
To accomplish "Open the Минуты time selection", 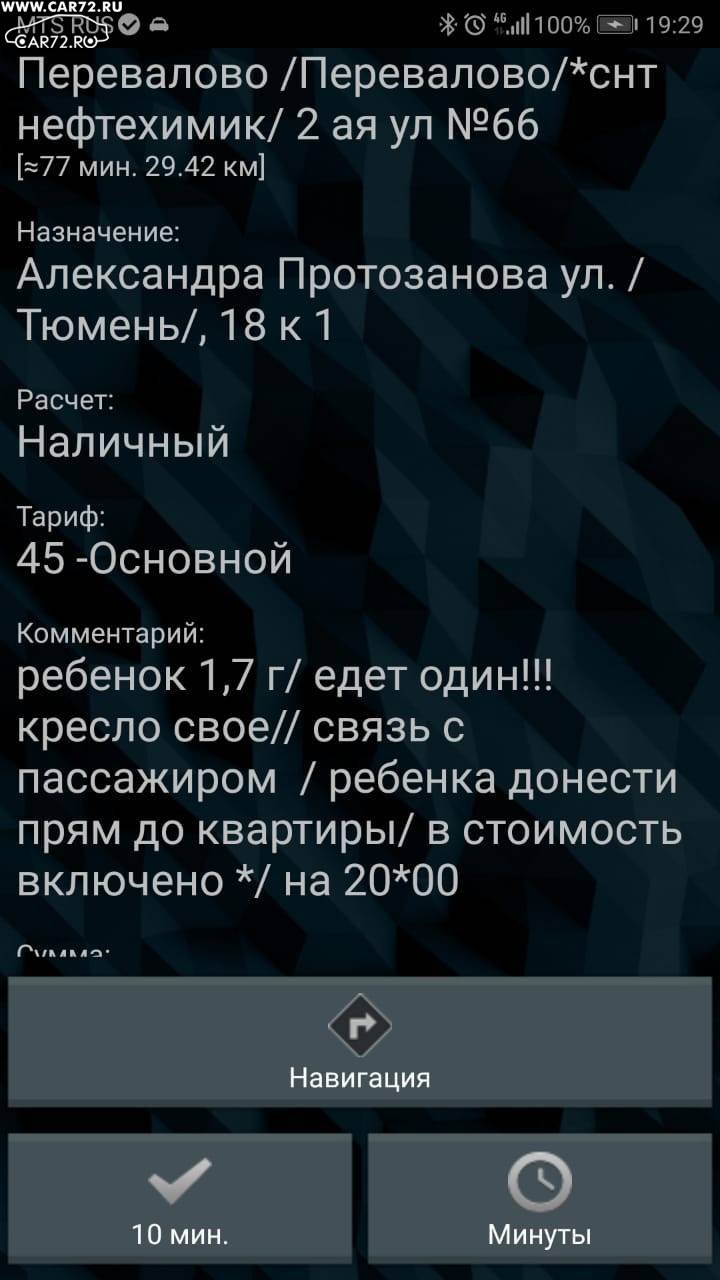I will tap(540, 1199).
